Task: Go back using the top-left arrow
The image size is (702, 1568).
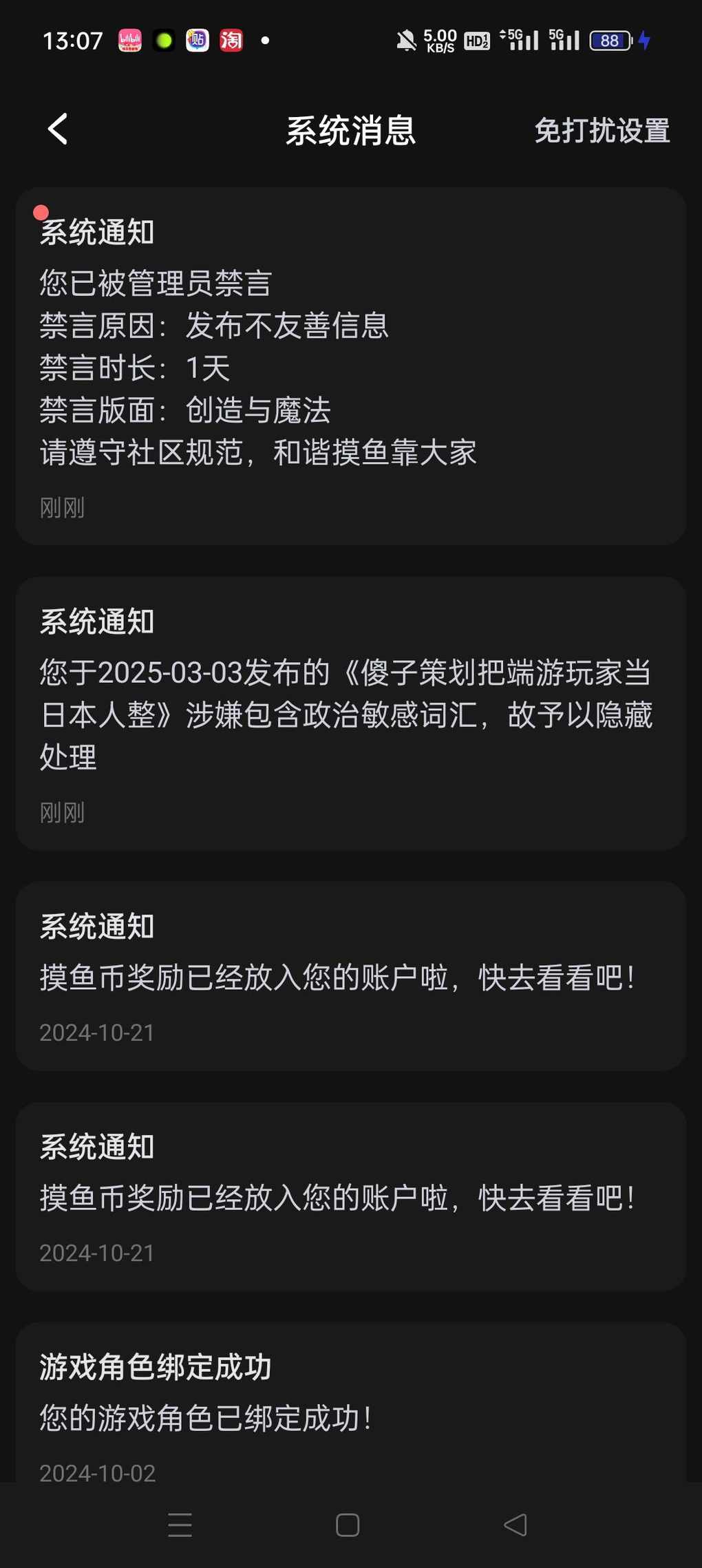Action: pyautogui.click(x=58, y=129)
